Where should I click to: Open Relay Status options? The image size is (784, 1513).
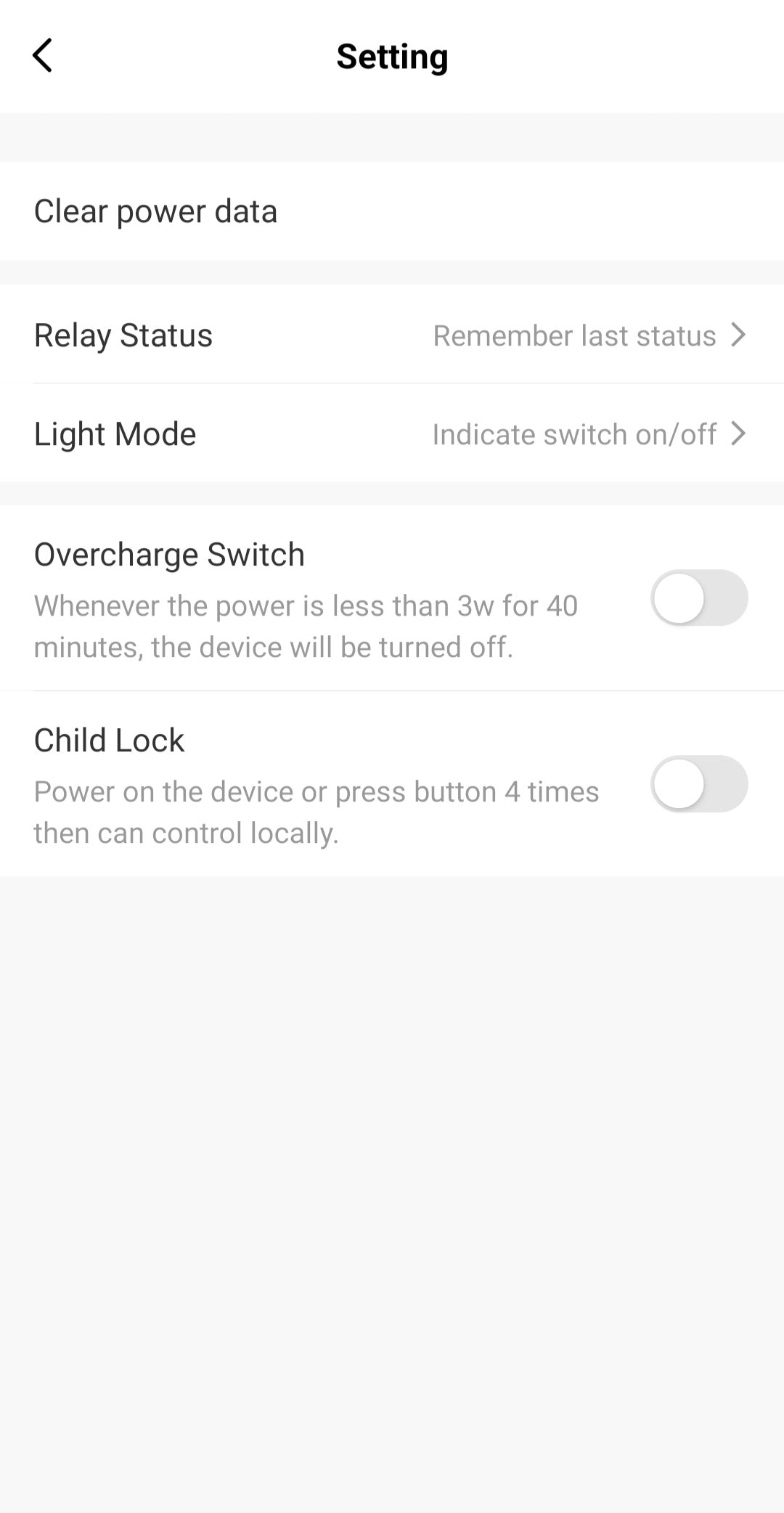(392, 335)
